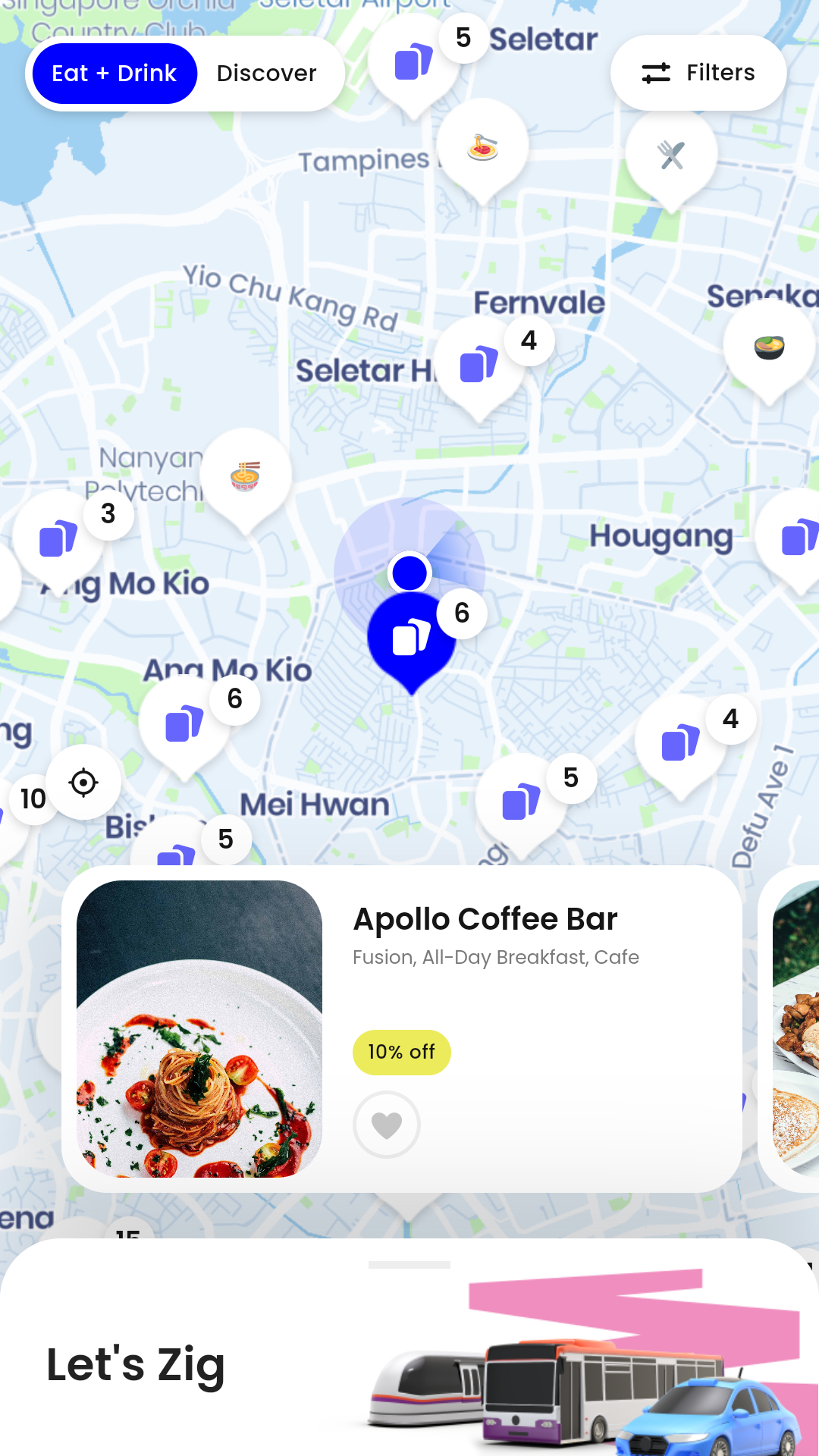Switch to the Discover tab
Image resolution: width=819 pixels, height=1456 pixels.
tap(266, 74)
